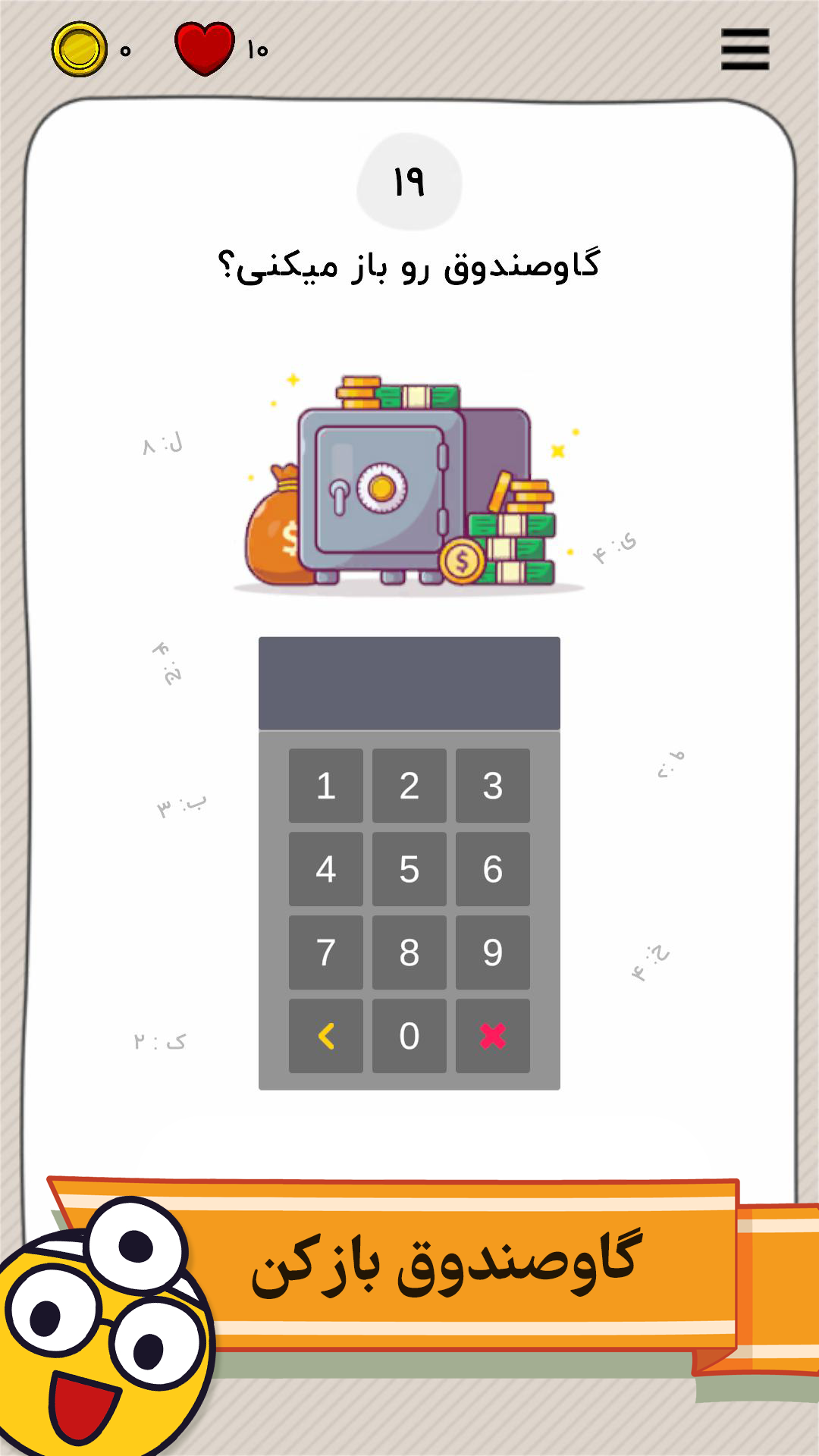Clear the code with the red X

click(493, 1036)
